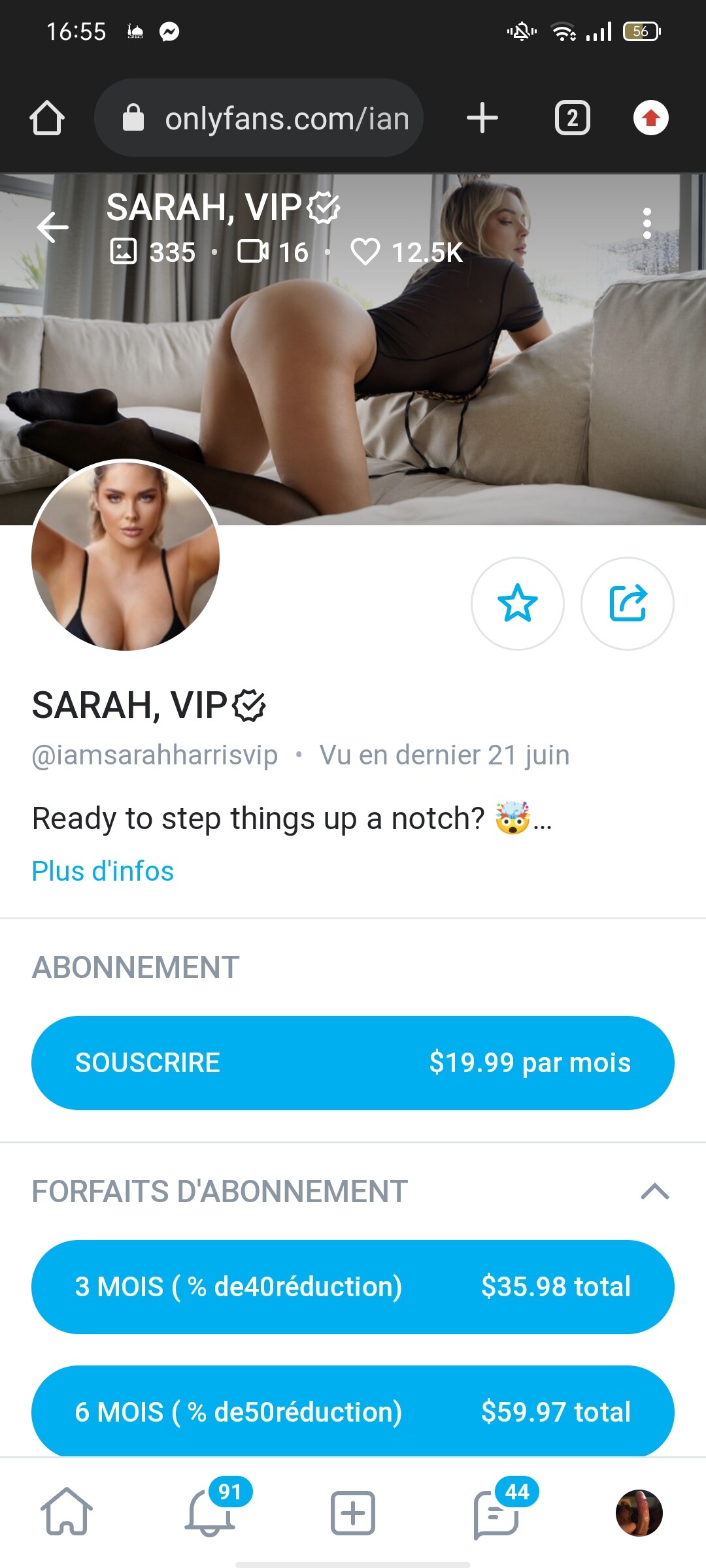
Task: Share this profile
Action: coord(627,603)
